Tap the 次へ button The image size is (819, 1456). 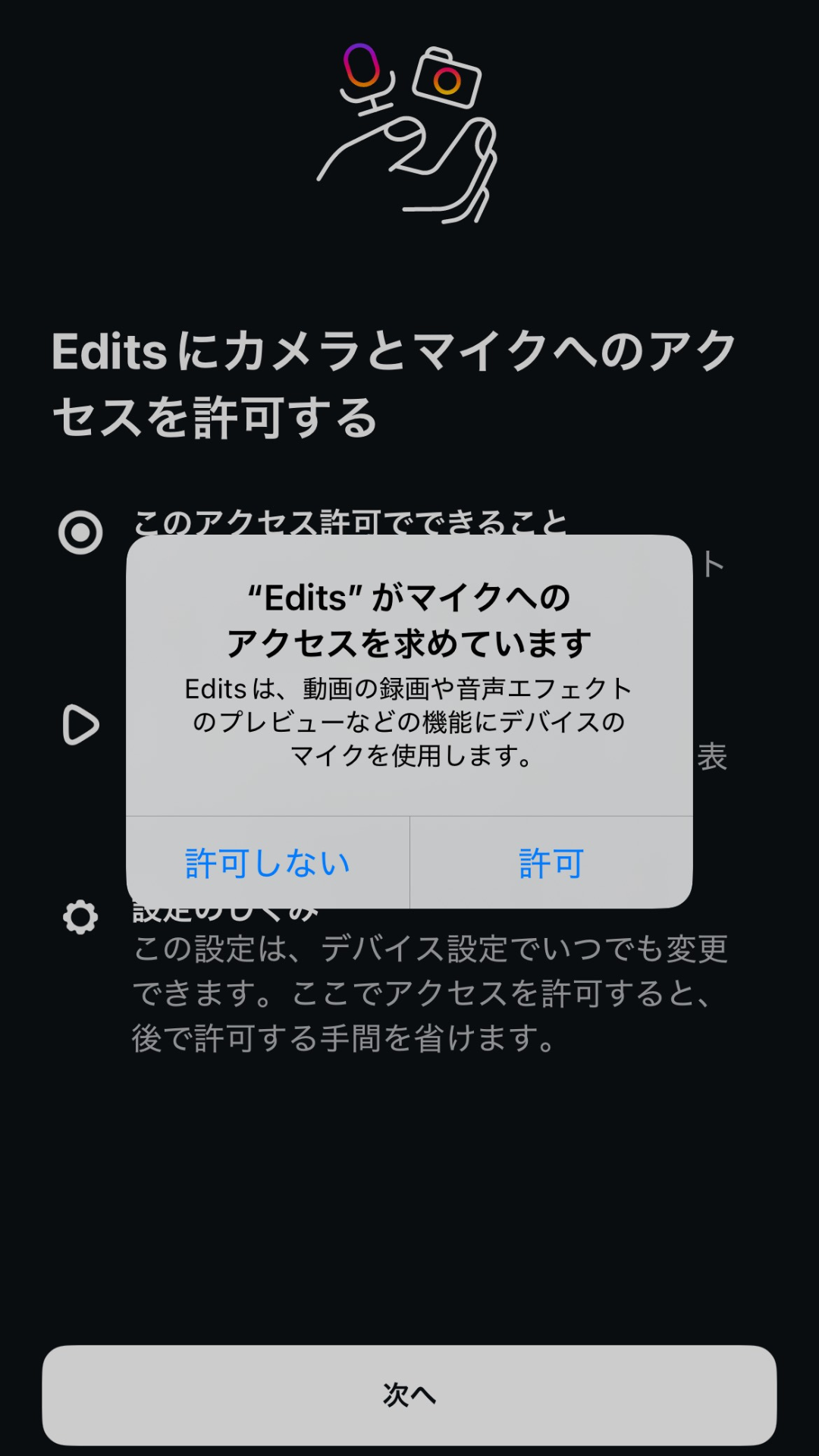(409, 1395)
